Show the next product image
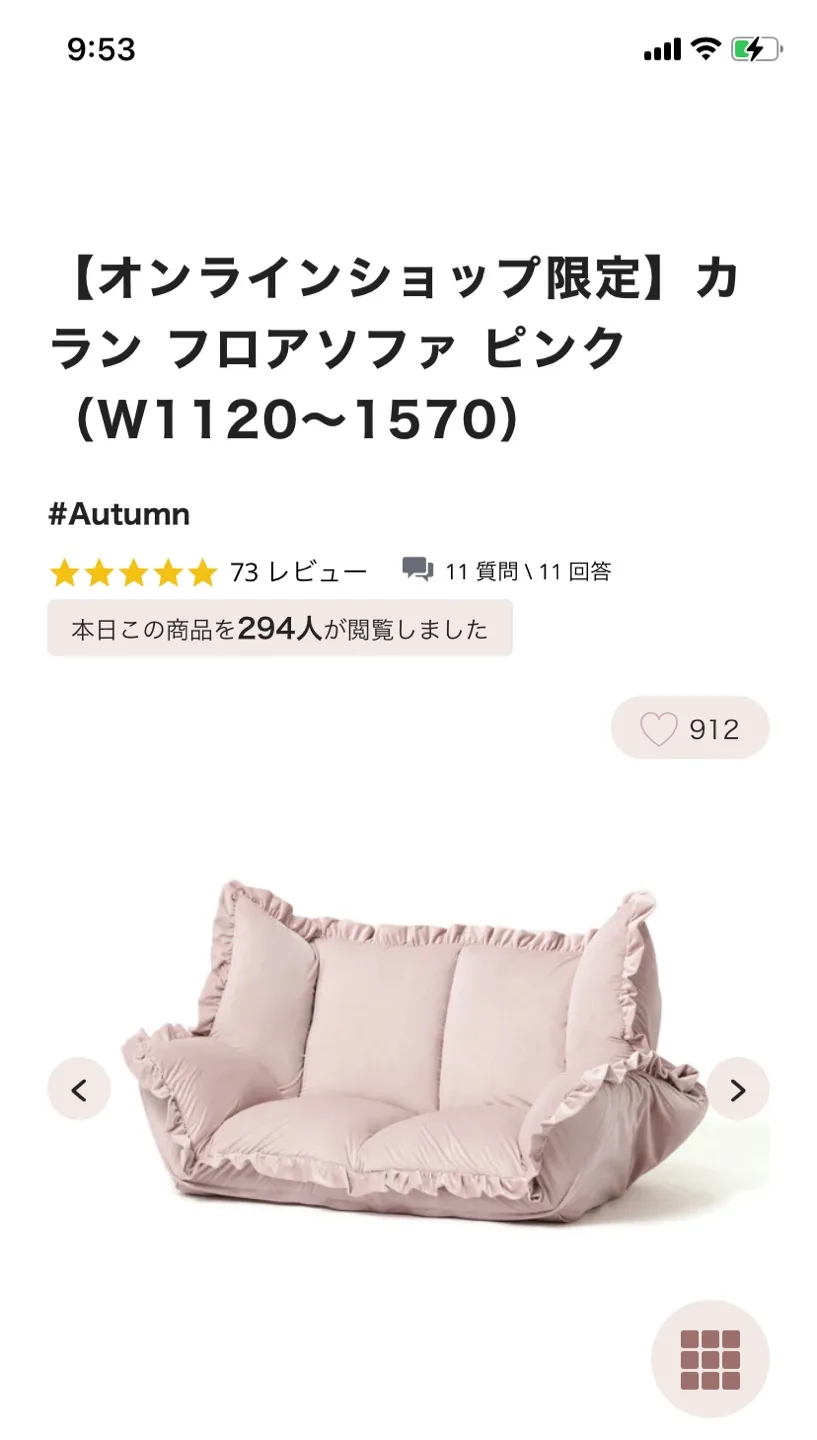Screen dimensions: 817x1440 (x=738, y=1089)
